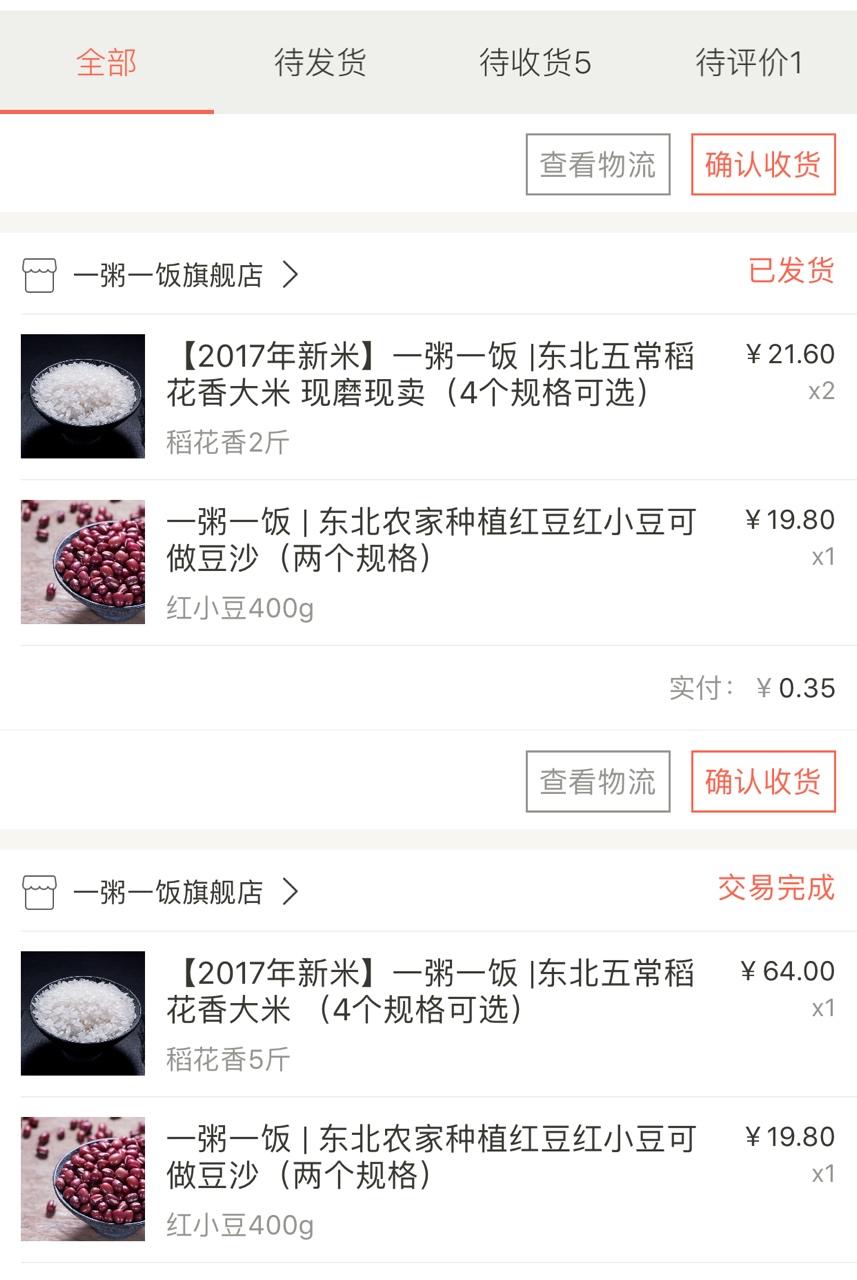Open the 稻花香5斤 rice item
The image size is (857, 1280).
[x=430, y=1013]
